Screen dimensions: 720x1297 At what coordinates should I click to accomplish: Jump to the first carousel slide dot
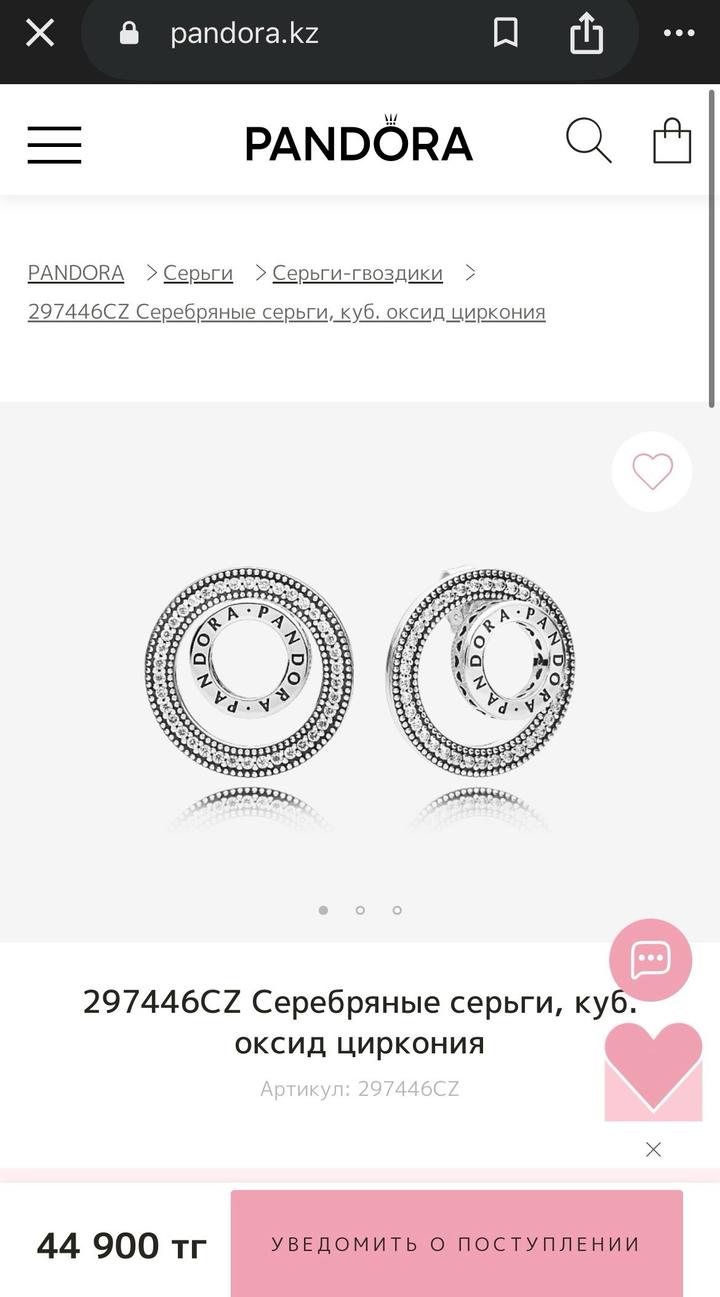click(323, 910)
